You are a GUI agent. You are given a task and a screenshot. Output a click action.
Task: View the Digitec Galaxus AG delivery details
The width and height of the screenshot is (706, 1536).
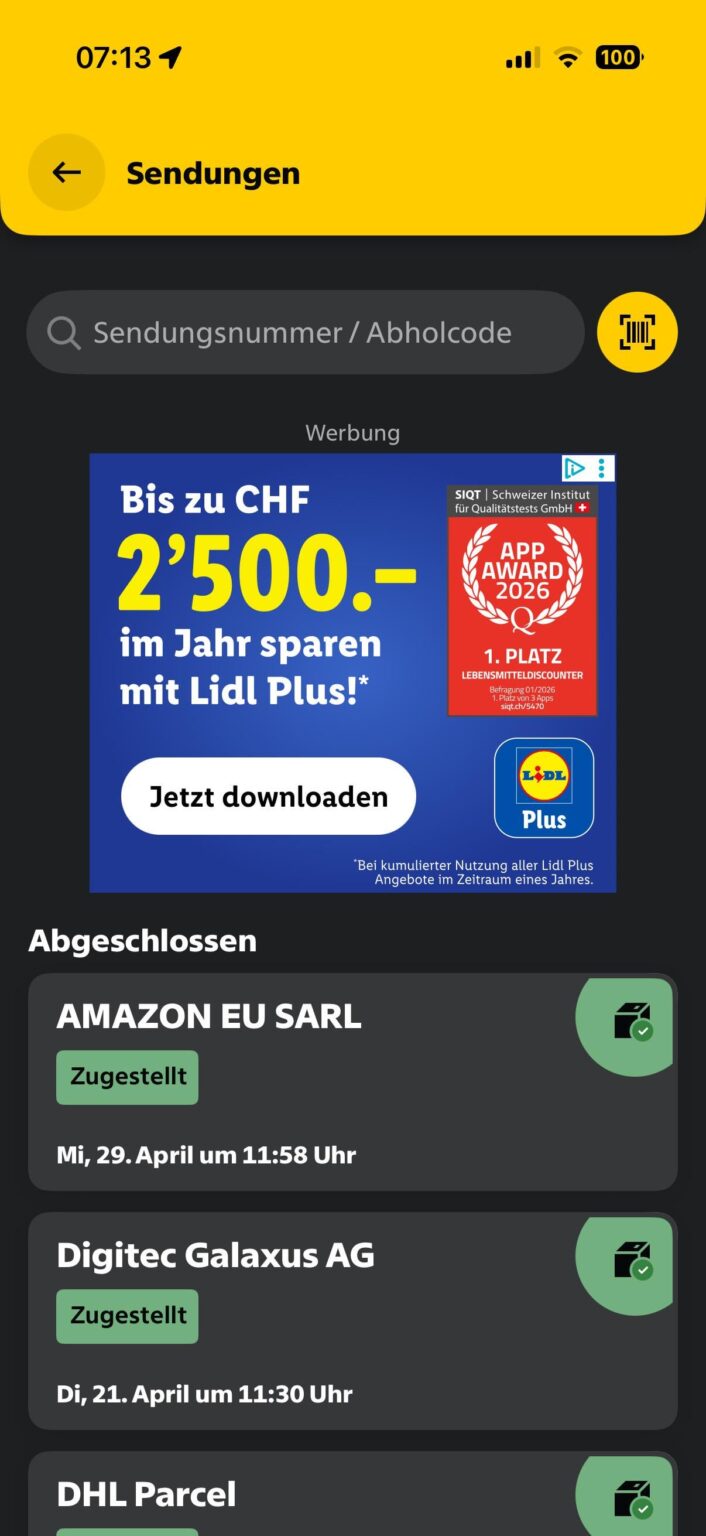coord(353,1321)
